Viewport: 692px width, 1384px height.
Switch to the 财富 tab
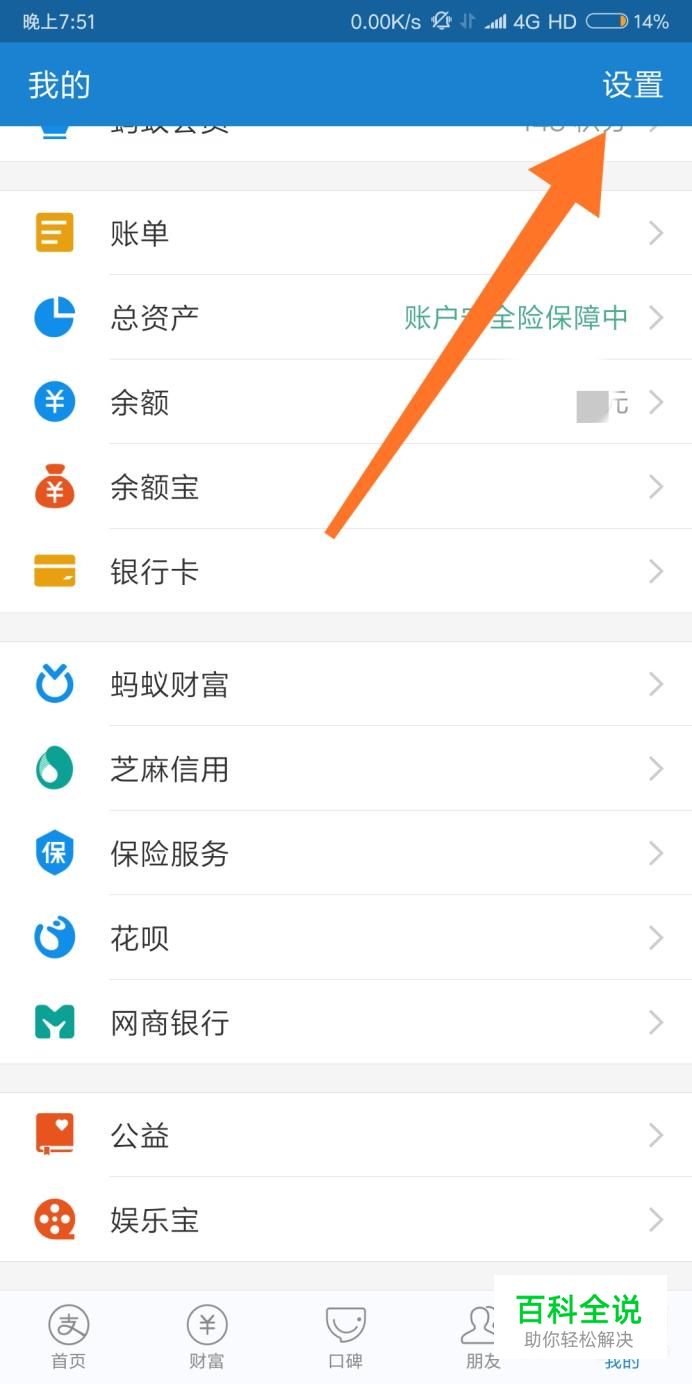tap(207, 1337)
